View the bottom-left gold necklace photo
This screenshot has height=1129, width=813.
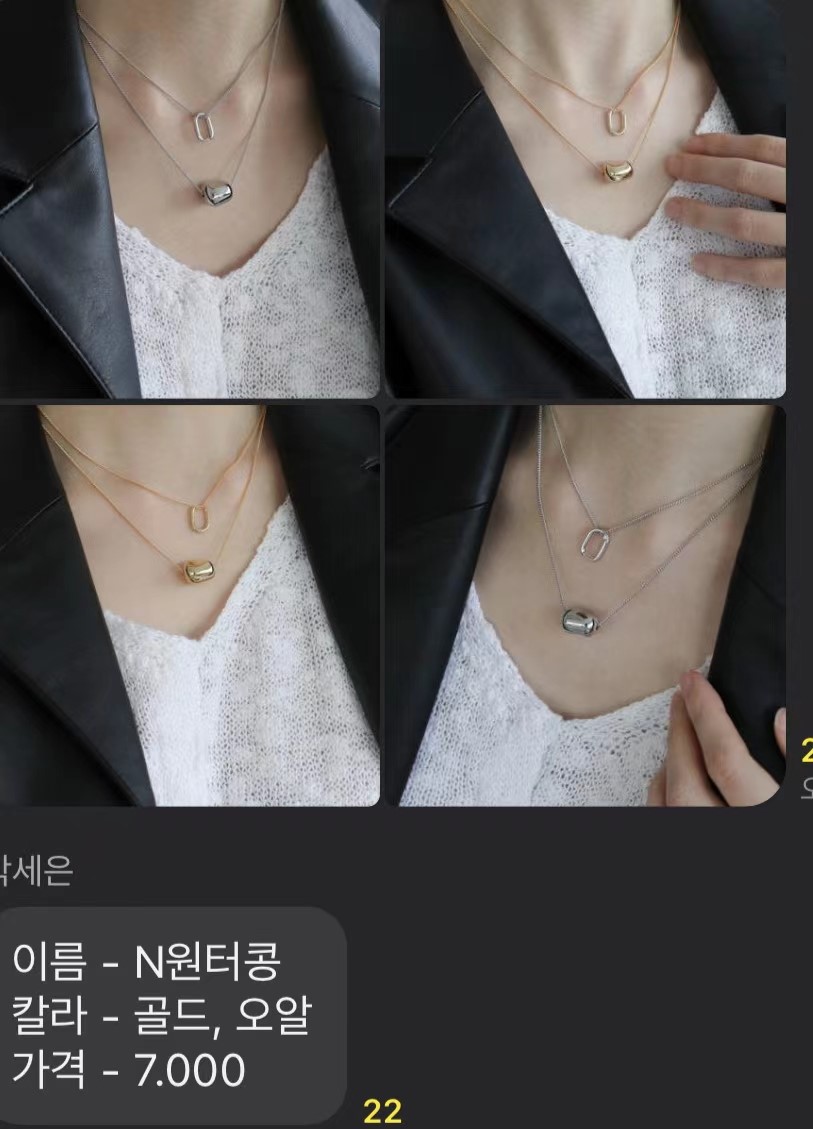click(x=189, y=605)
